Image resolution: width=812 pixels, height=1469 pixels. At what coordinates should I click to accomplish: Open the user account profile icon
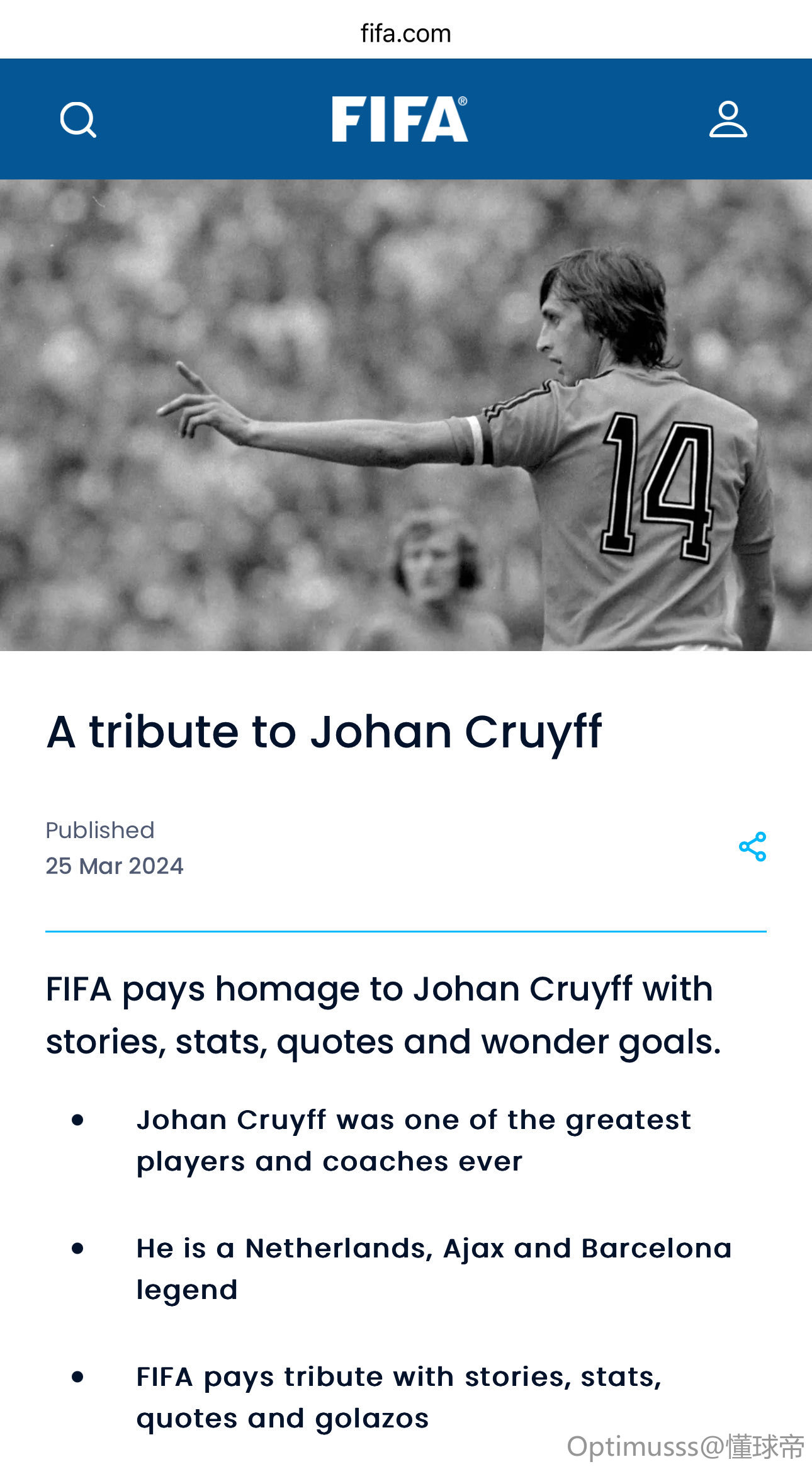728,119
